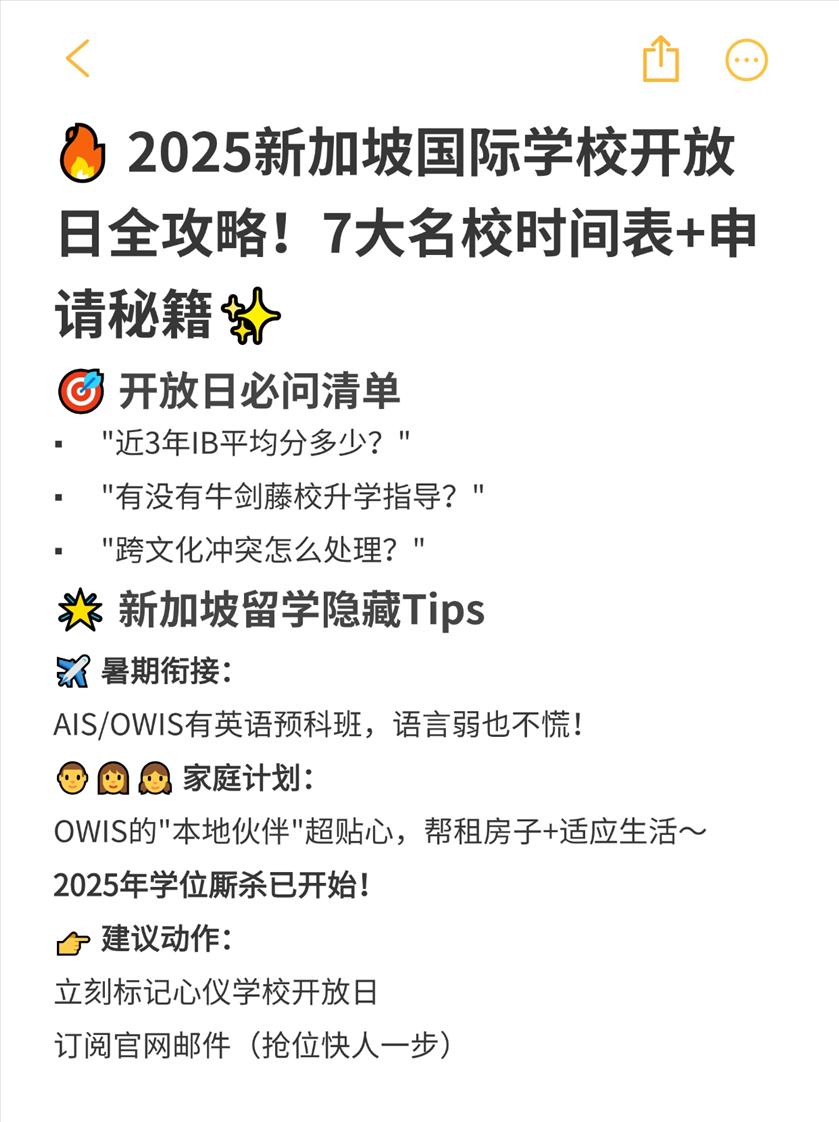Image resolution: width=839 pixels, height=1122 pixels.
Task: Open the more options menu
Action: [x=746, y=60]
